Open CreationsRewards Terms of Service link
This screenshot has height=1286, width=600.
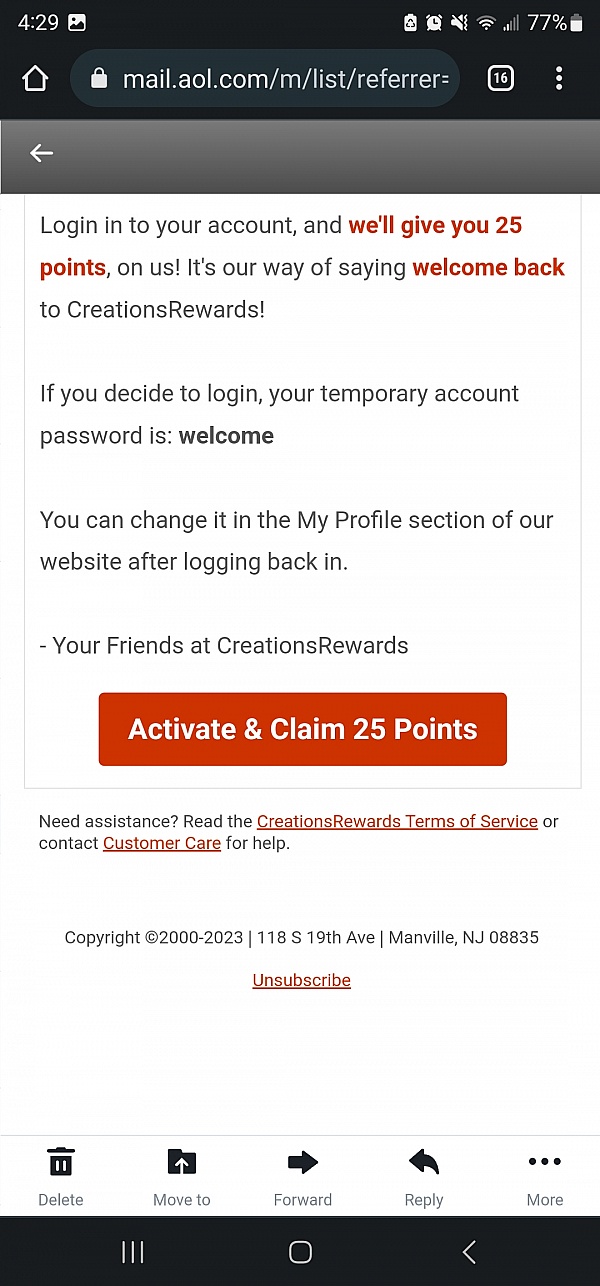tap(397, 821)
